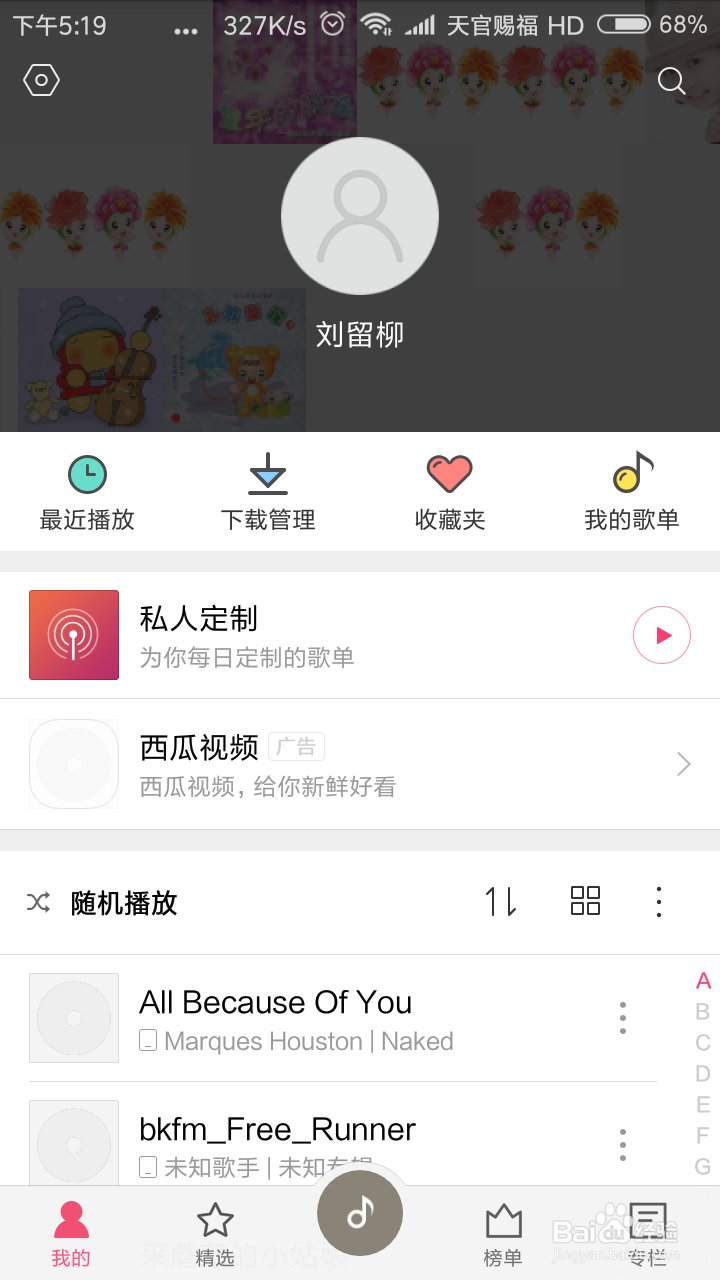Jump to letter A in the index
Viewport: 720px width, 1280px height.
pos(703,981)
